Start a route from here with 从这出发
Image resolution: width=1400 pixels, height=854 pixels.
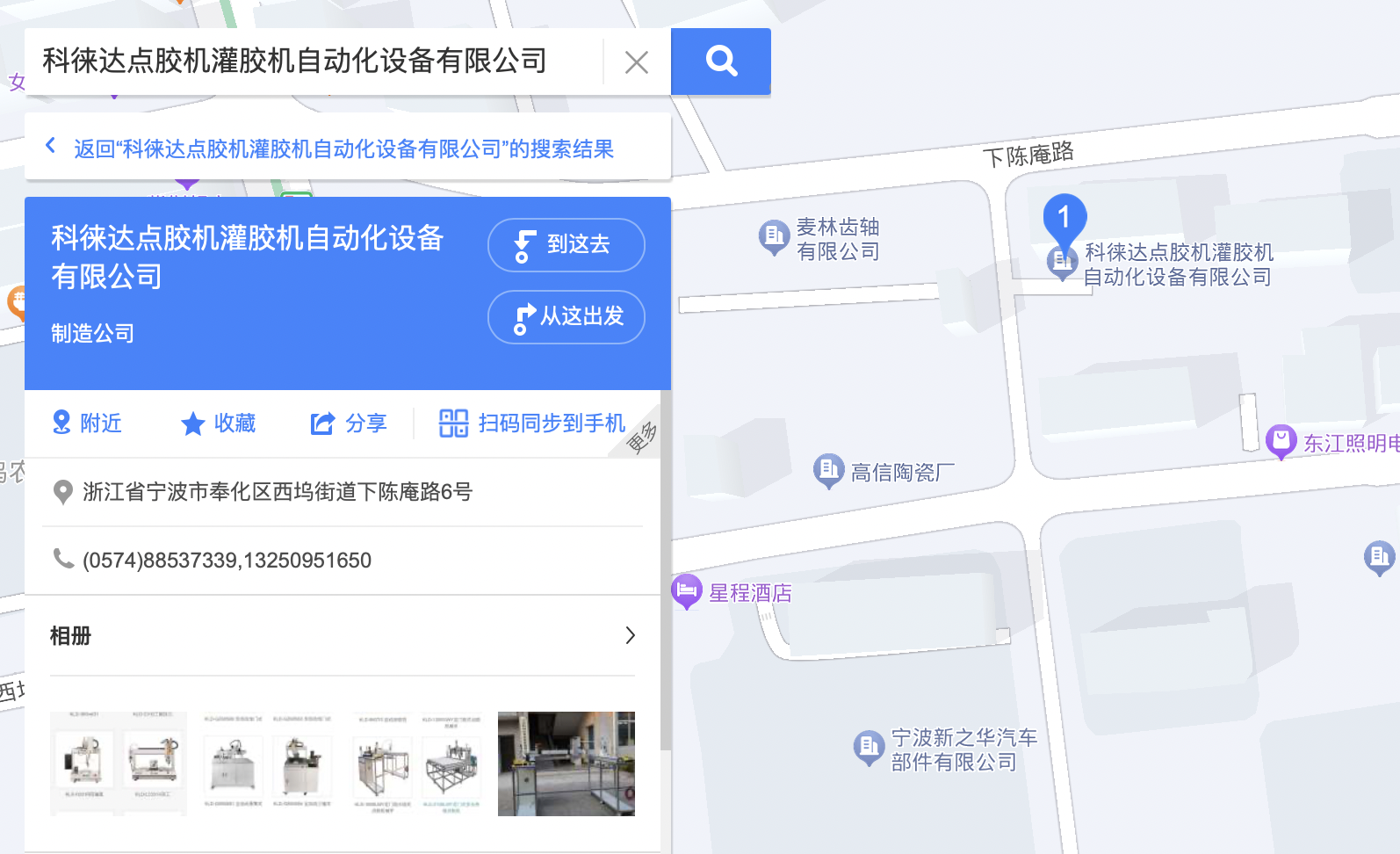pos(566,317)
